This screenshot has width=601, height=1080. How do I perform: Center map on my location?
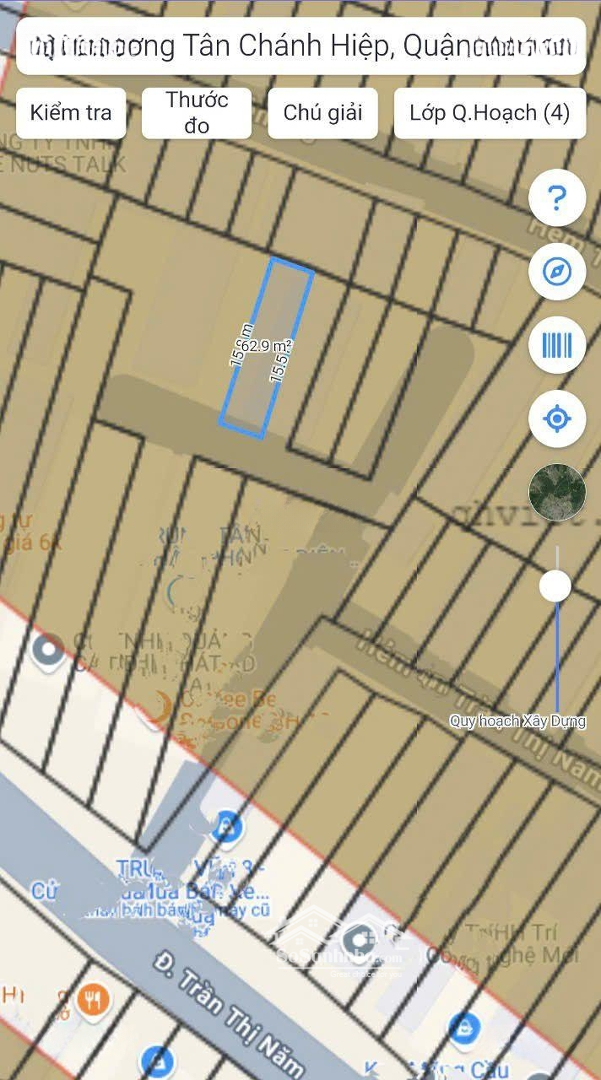click(x=557, y=418)
